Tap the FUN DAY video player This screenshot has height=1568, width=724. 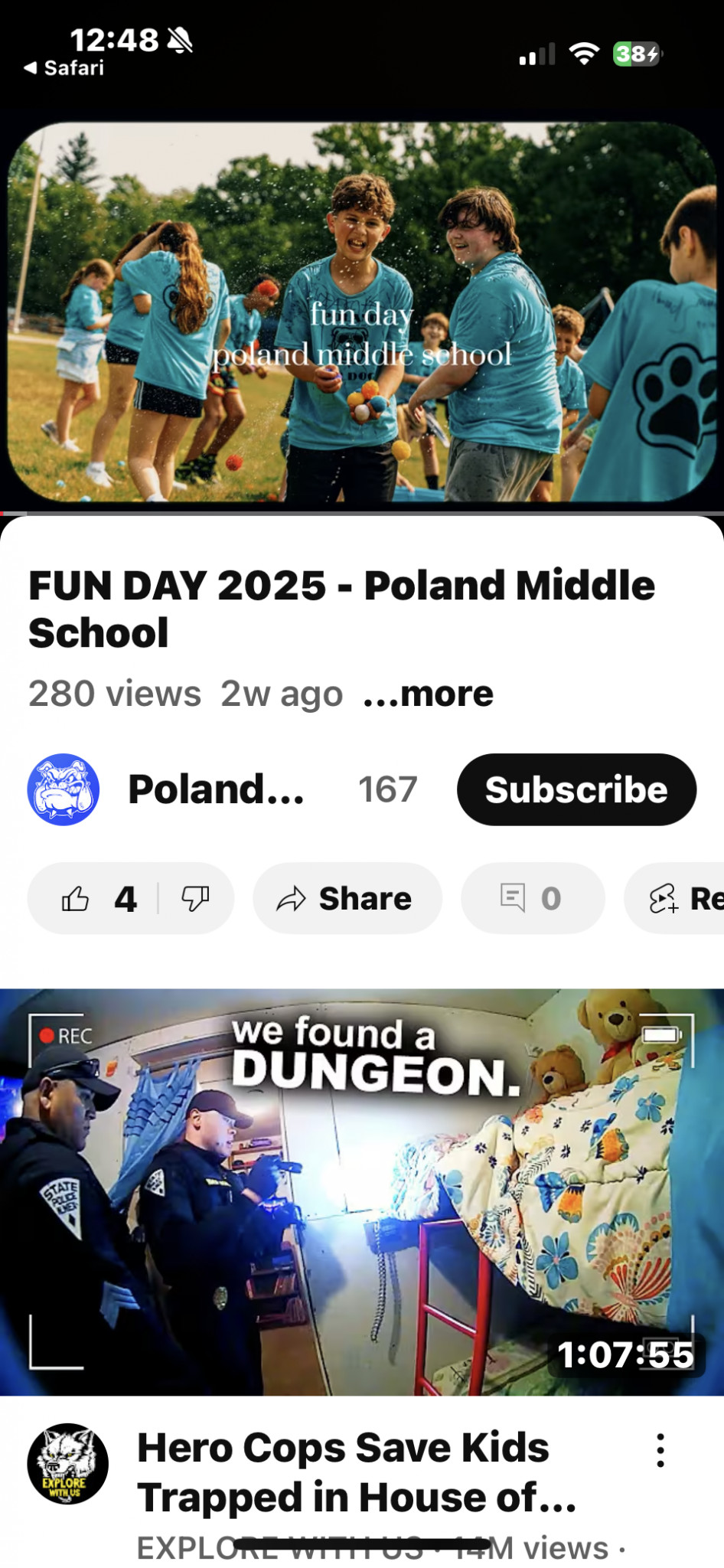362,312
